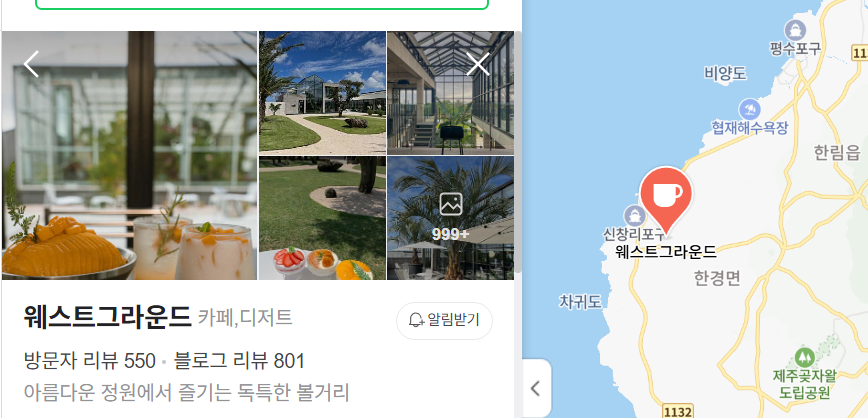Screen dimensions: 868x418
Task: Close the place detail panel
Action: tap(479, 64)
